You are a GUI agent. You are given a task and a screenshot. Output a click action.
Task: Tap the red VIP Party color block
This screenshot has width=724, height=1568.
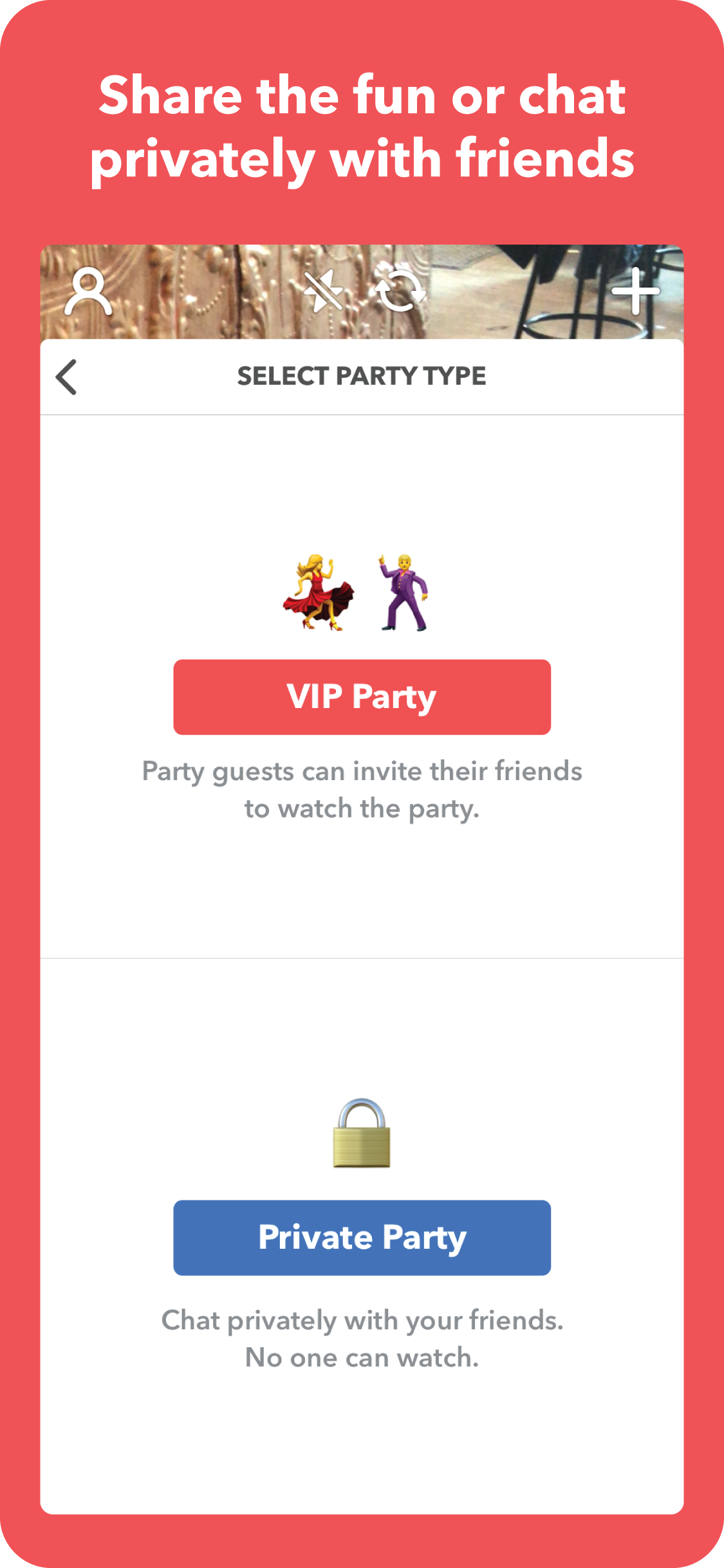(362, 696)
